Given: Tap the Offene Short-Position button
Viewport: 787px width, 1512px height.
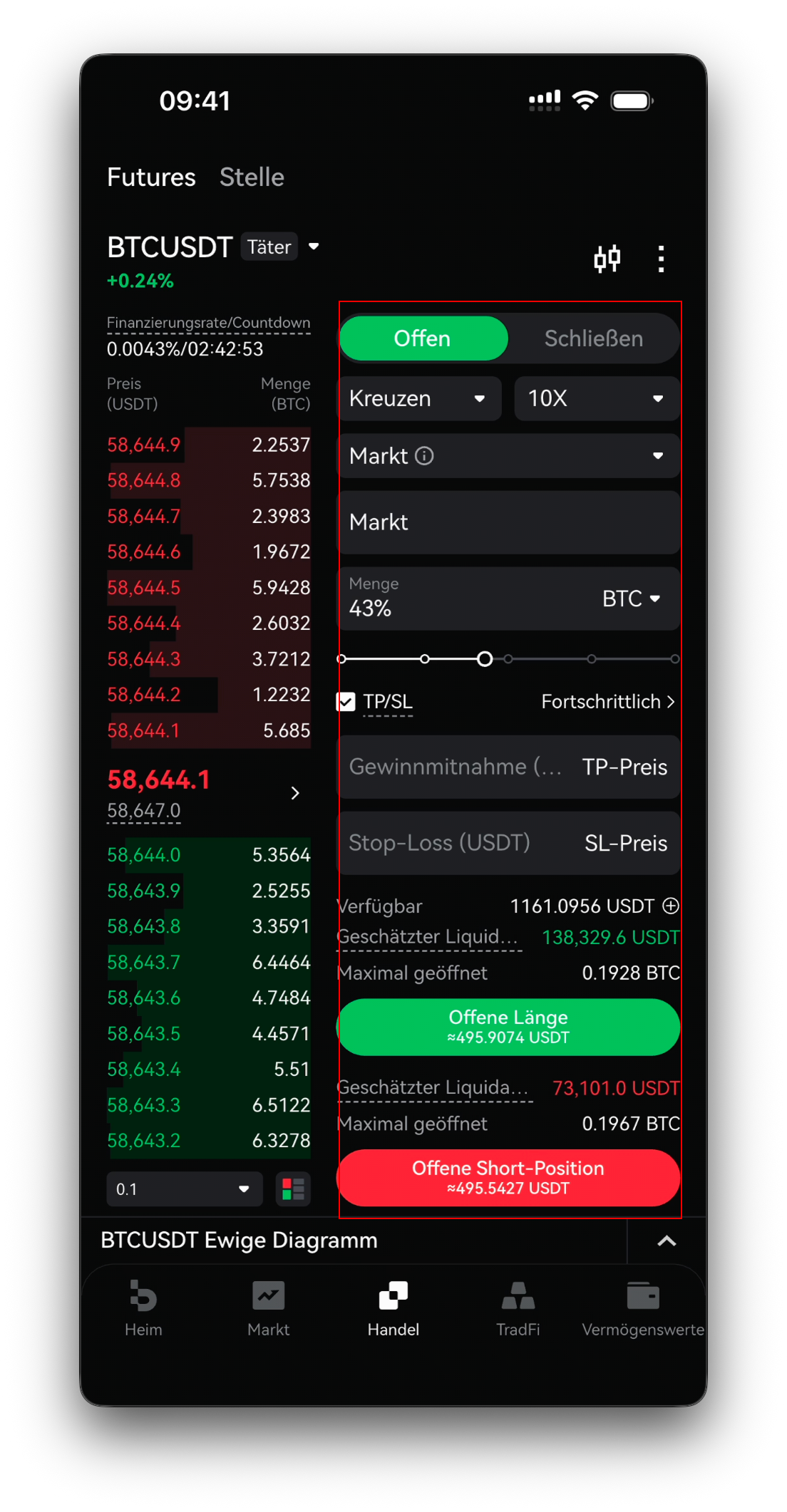Looking at the screenshot, I should pos(508,1178).
